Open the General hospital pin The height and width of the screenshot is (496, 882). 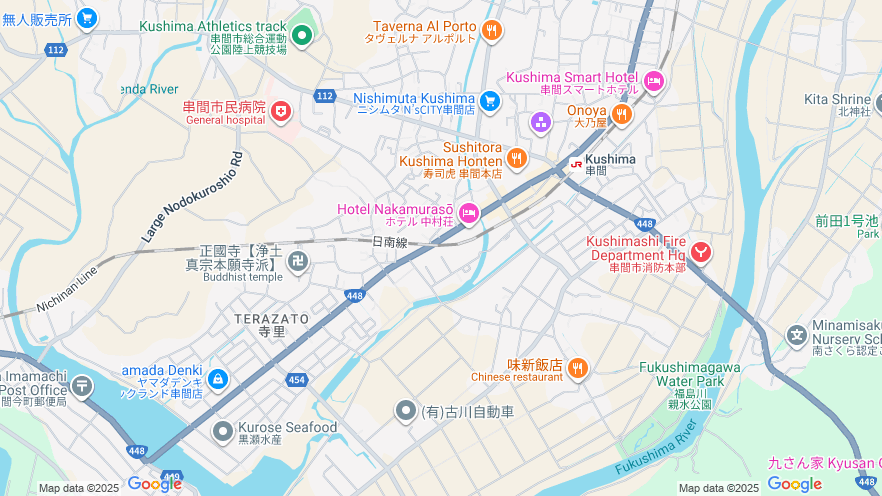tap(282, 112)
